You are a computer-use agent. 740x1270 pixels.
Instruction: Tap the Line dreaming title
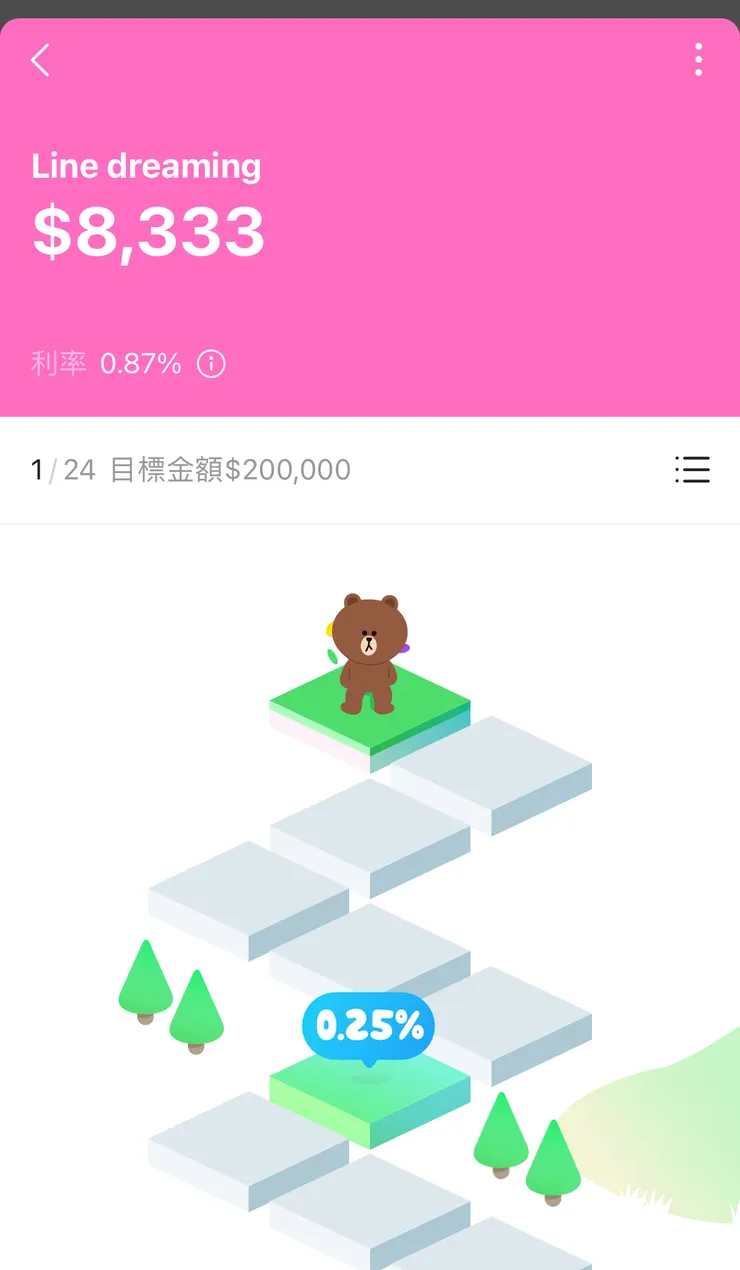(146, 165)
